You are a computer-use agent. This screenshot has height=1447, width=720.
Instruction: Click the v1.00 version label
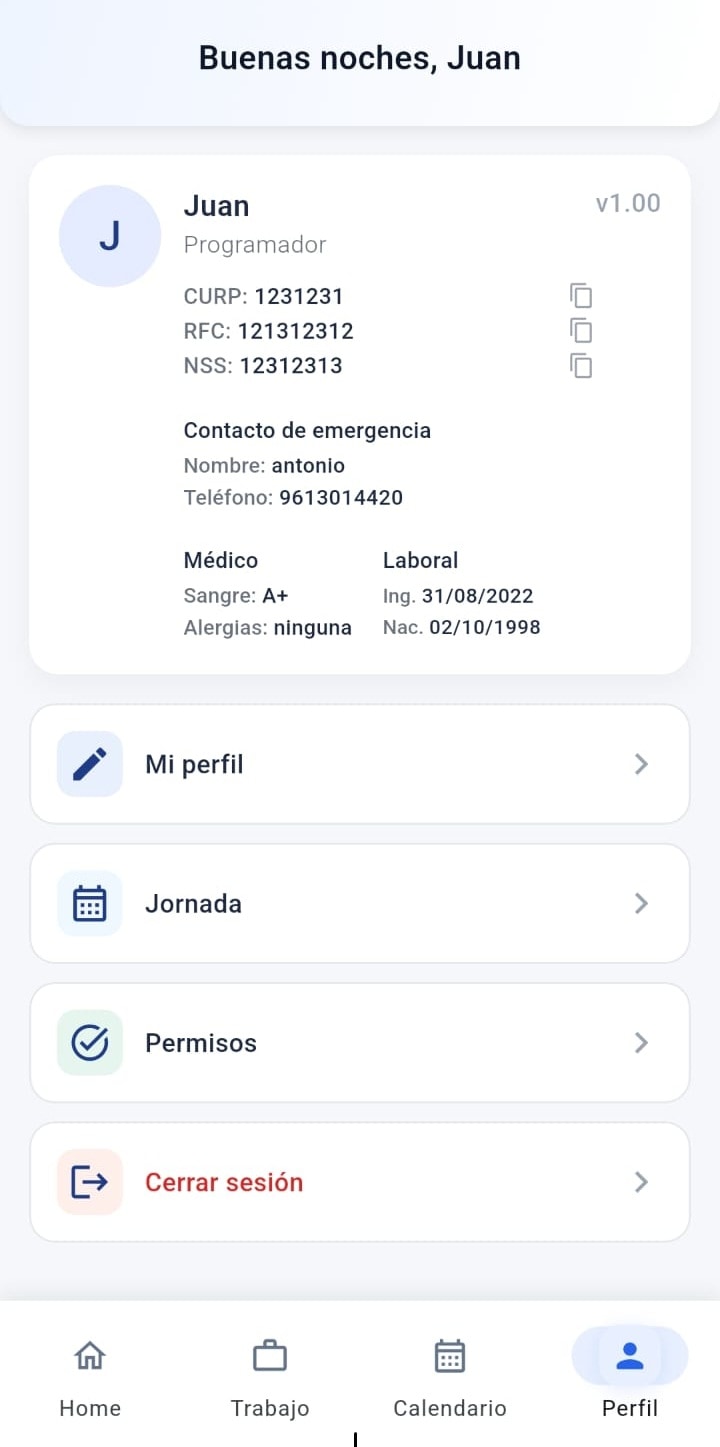click(628, 203)
